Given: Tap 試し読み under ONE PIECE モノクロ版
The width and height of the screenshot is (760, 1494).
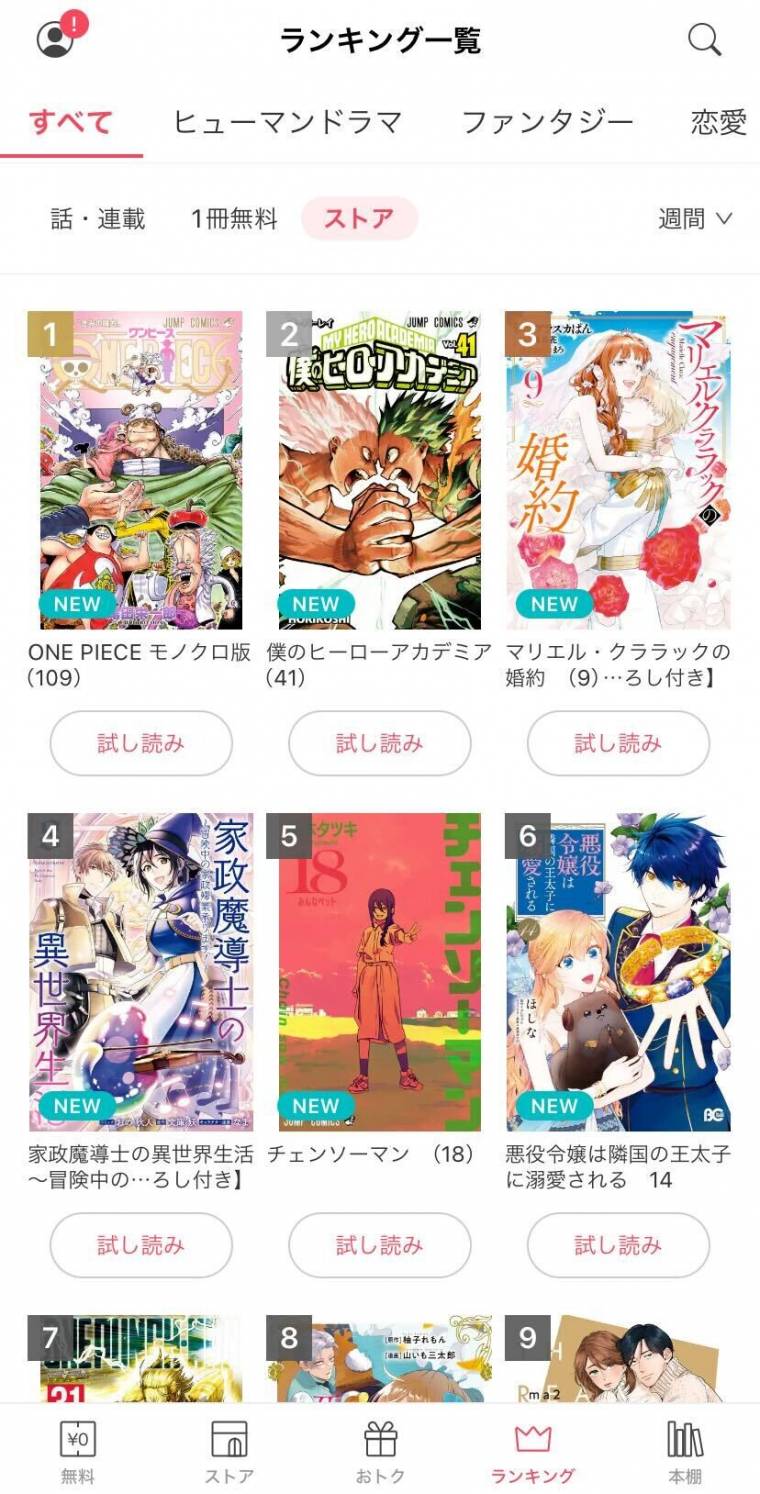Looking at the screenshot, I should coord(141,743).
